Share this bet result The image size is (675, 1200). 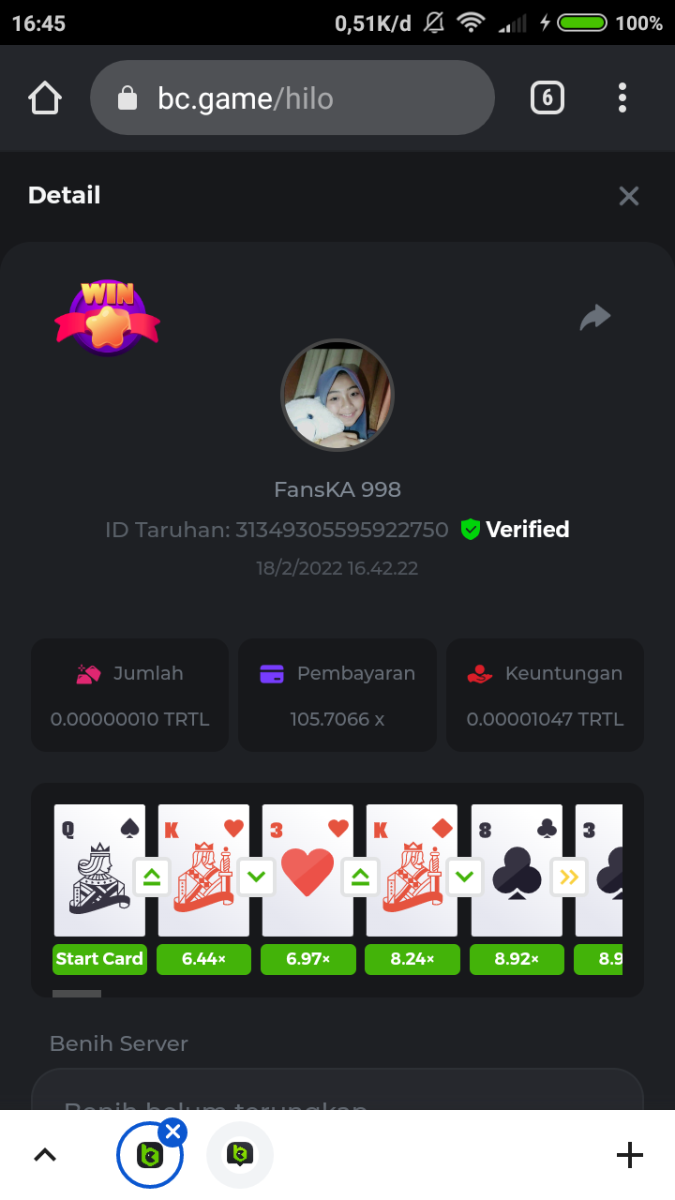click(x=595, y=318)
